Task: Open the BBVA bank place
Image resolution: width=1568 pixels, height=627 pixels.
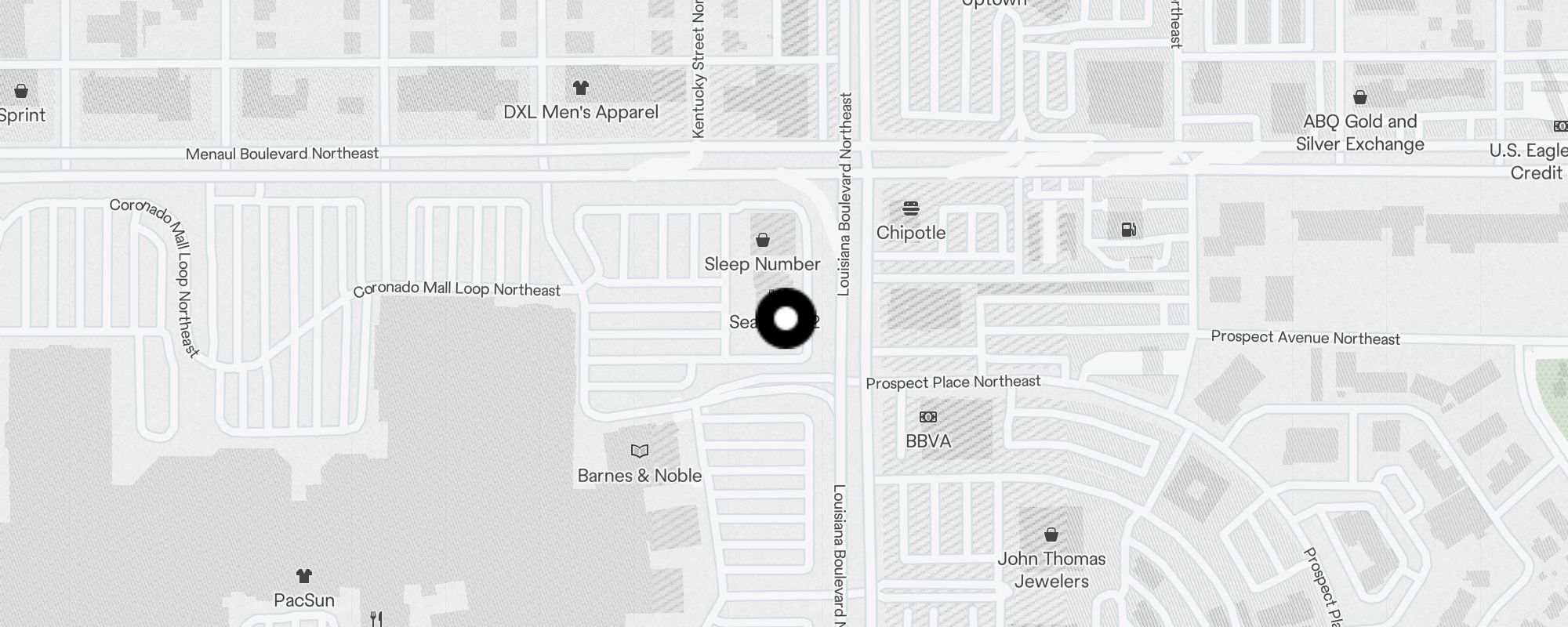Action: tap(928, 418)
